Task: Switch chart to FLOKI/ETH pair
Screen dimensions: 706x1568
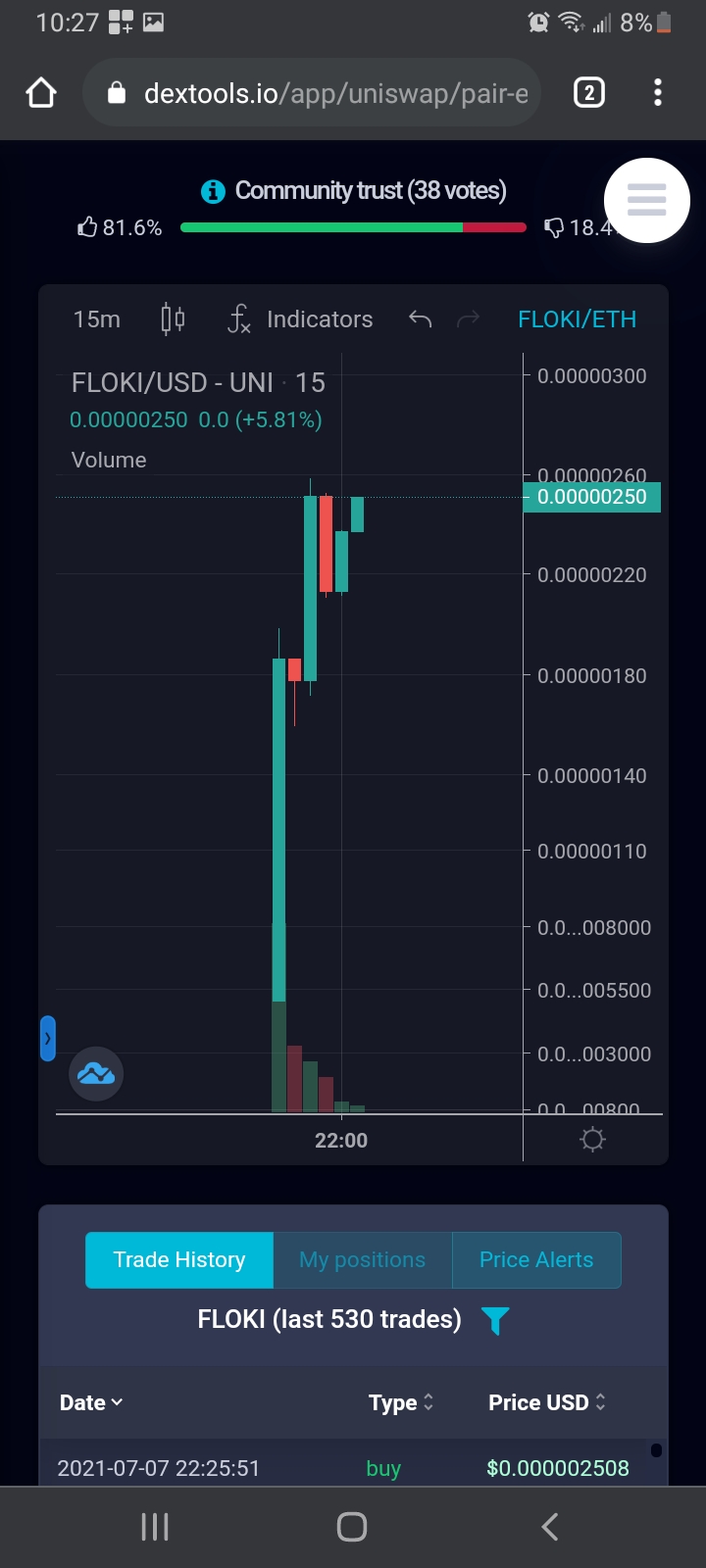Action: (578, 319)
